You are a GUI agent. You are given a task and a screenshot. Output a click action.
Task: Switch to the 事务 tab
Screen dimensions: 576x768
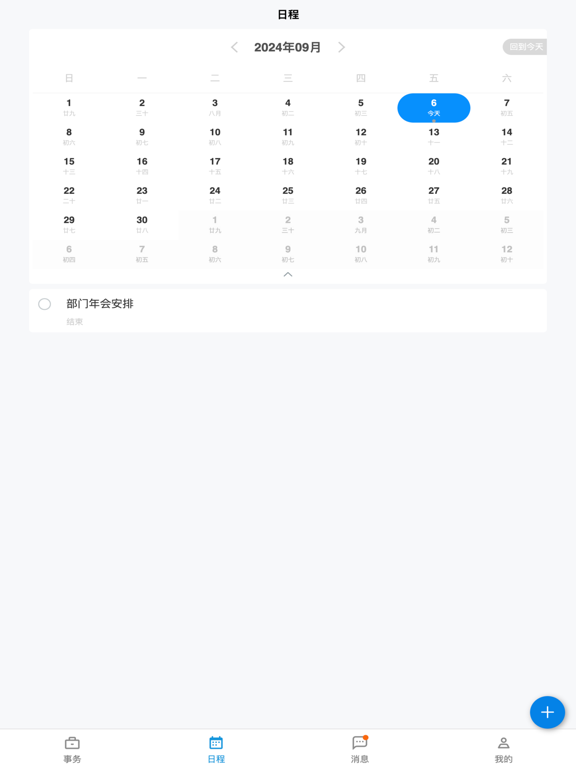click(x=72, y=749)
